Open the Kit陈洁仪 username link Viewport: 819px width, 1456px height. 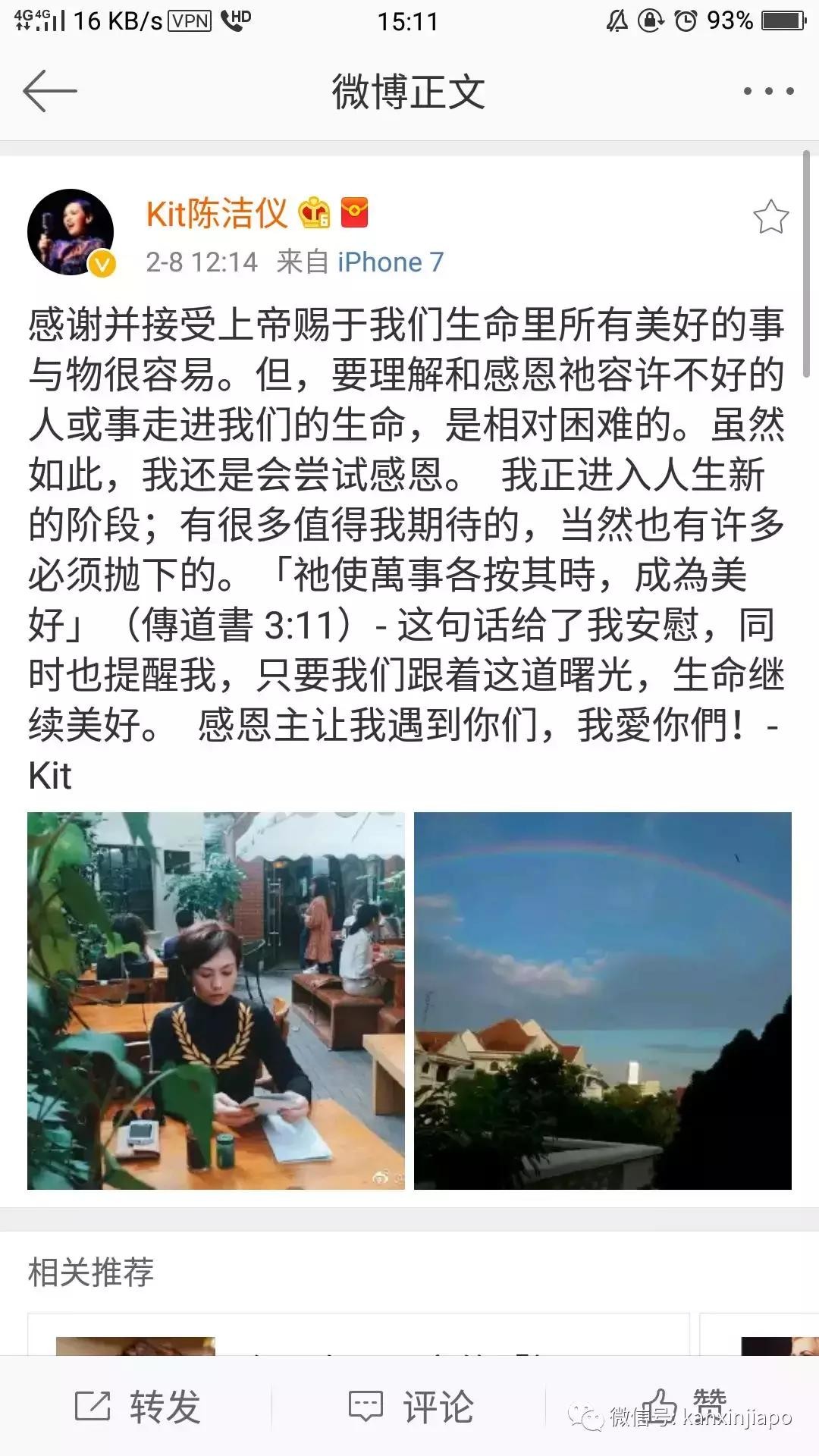[x=217, y=214]
